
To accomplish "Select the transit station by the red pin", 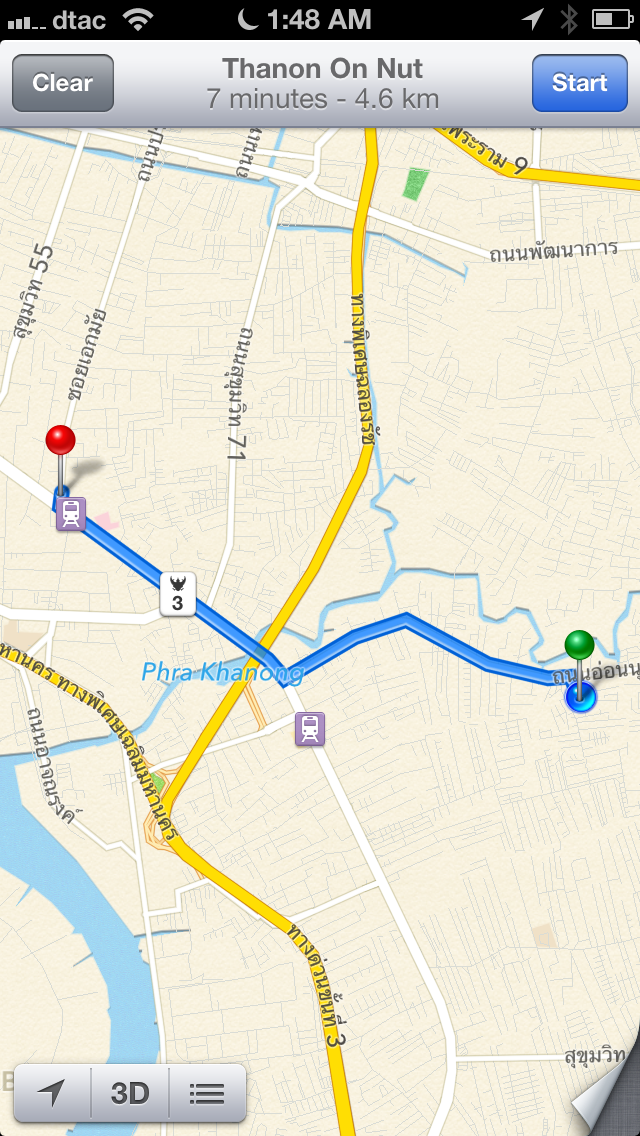I will tap(71, 515).
